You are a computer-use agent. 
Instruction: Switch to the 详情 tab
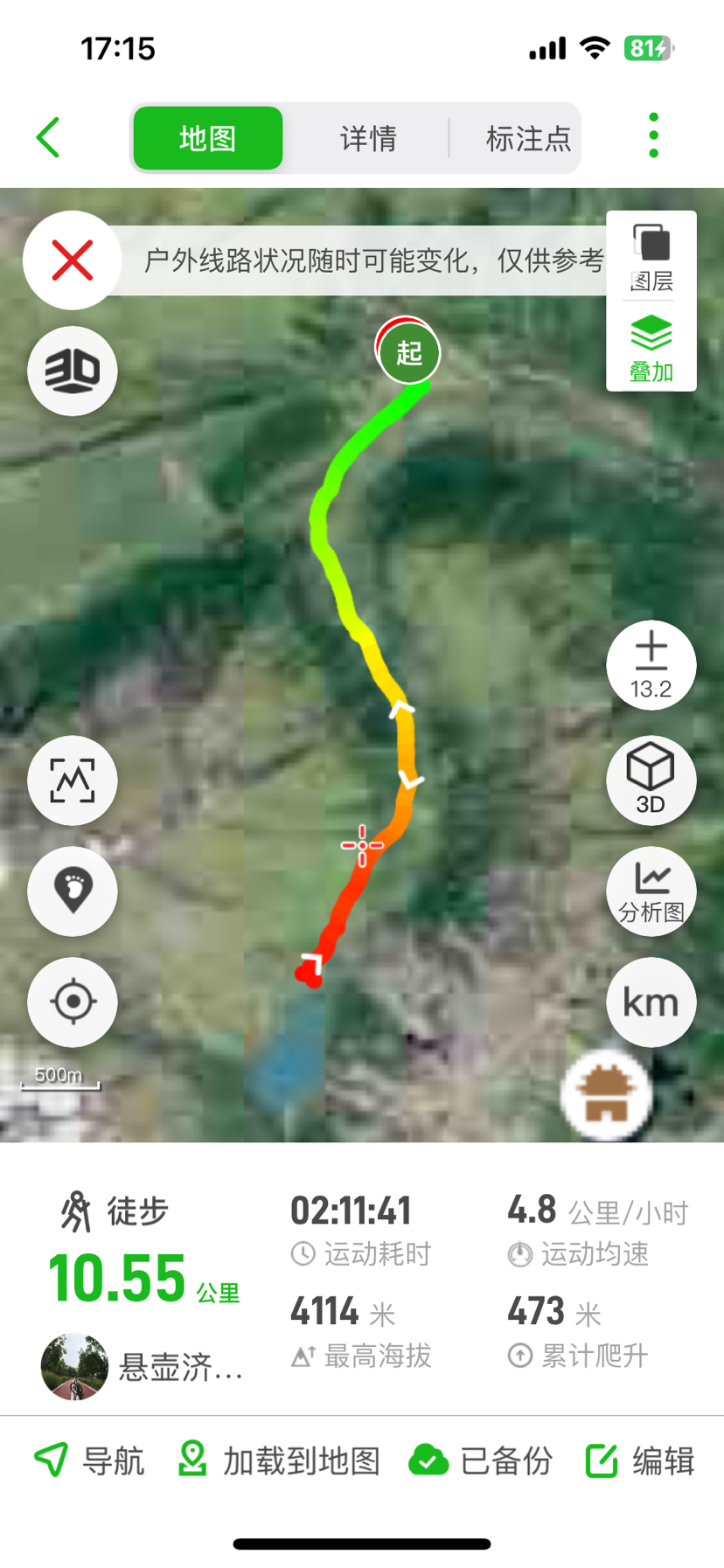368,138
